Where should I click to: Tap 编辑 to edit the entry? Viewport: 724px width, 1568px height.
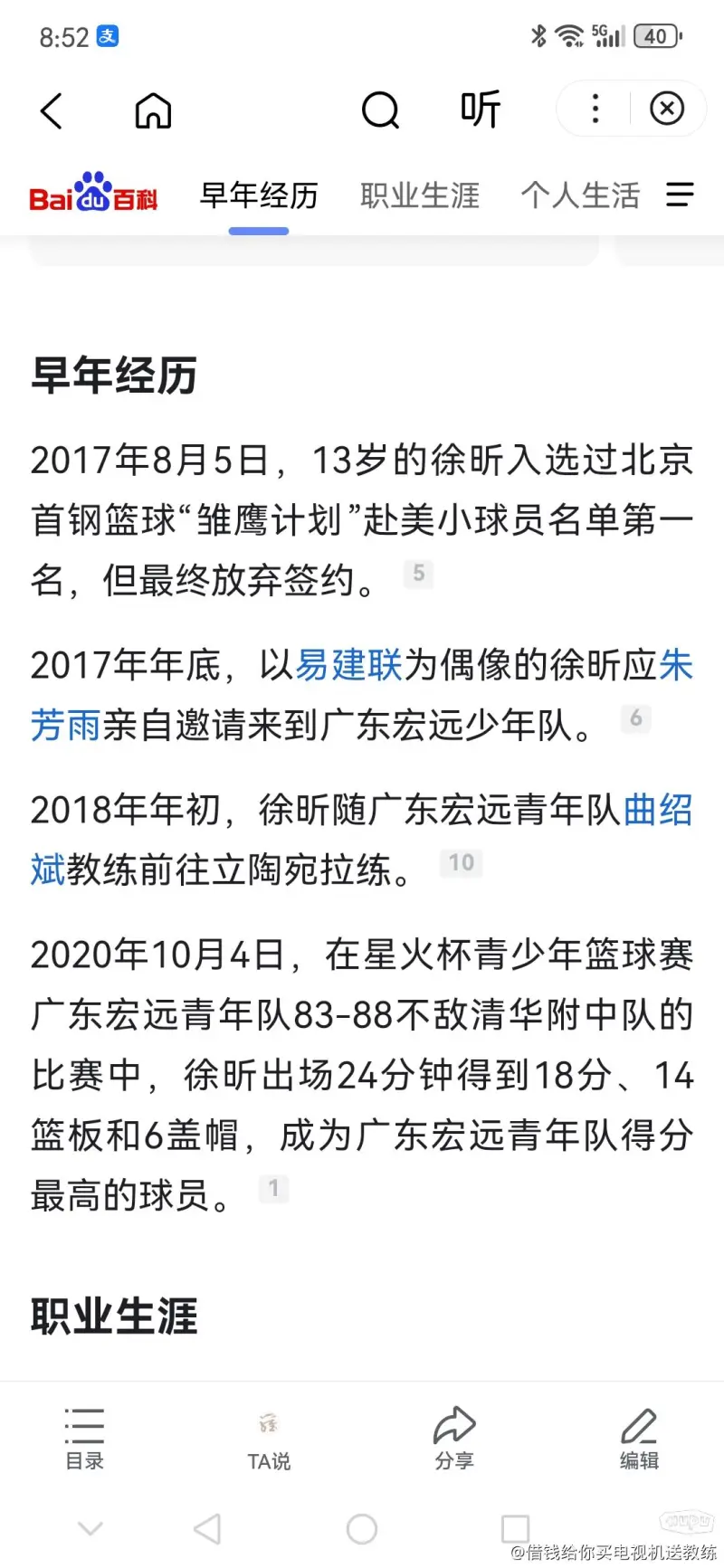pos(639,1439)
